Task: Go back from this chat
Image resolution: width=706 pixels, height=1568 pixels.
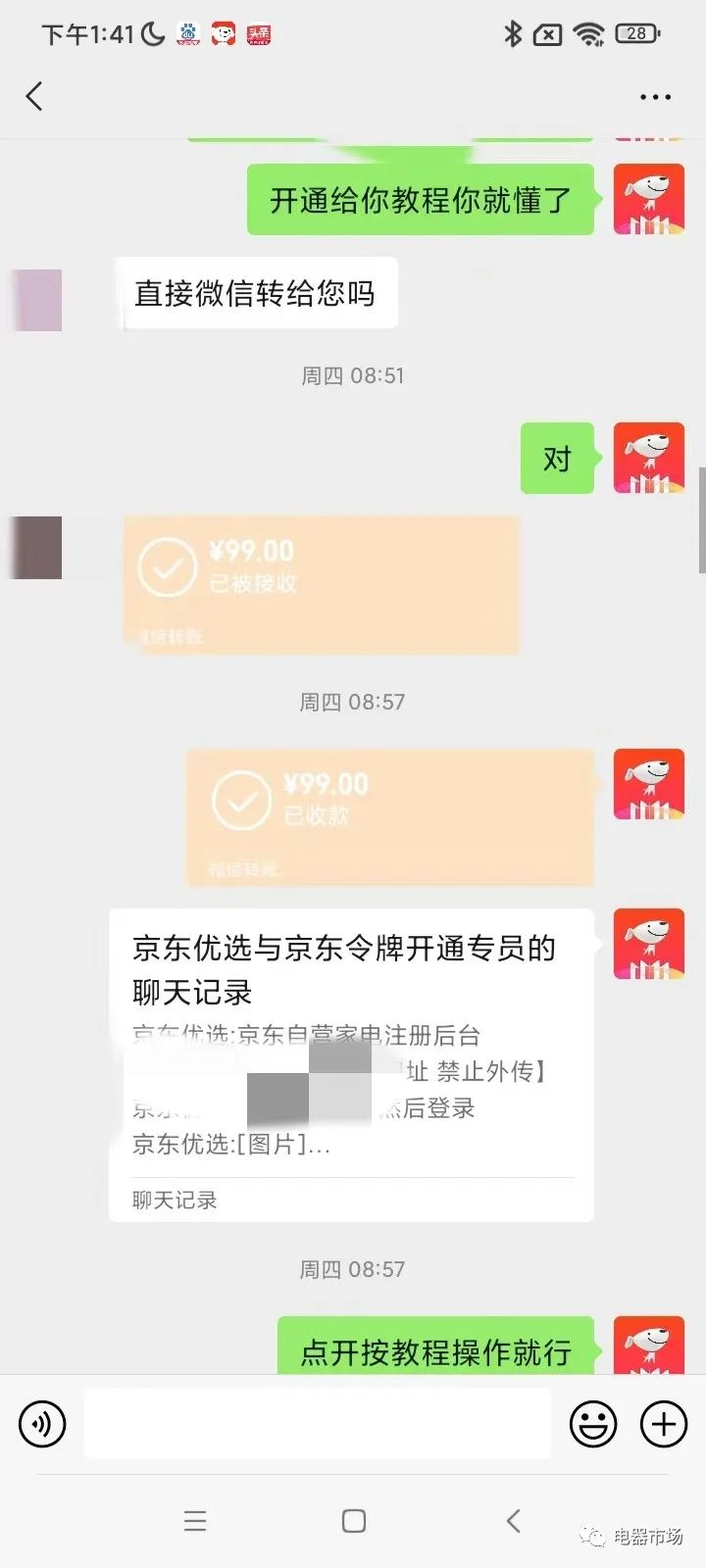Action: (x=35, y=96)
